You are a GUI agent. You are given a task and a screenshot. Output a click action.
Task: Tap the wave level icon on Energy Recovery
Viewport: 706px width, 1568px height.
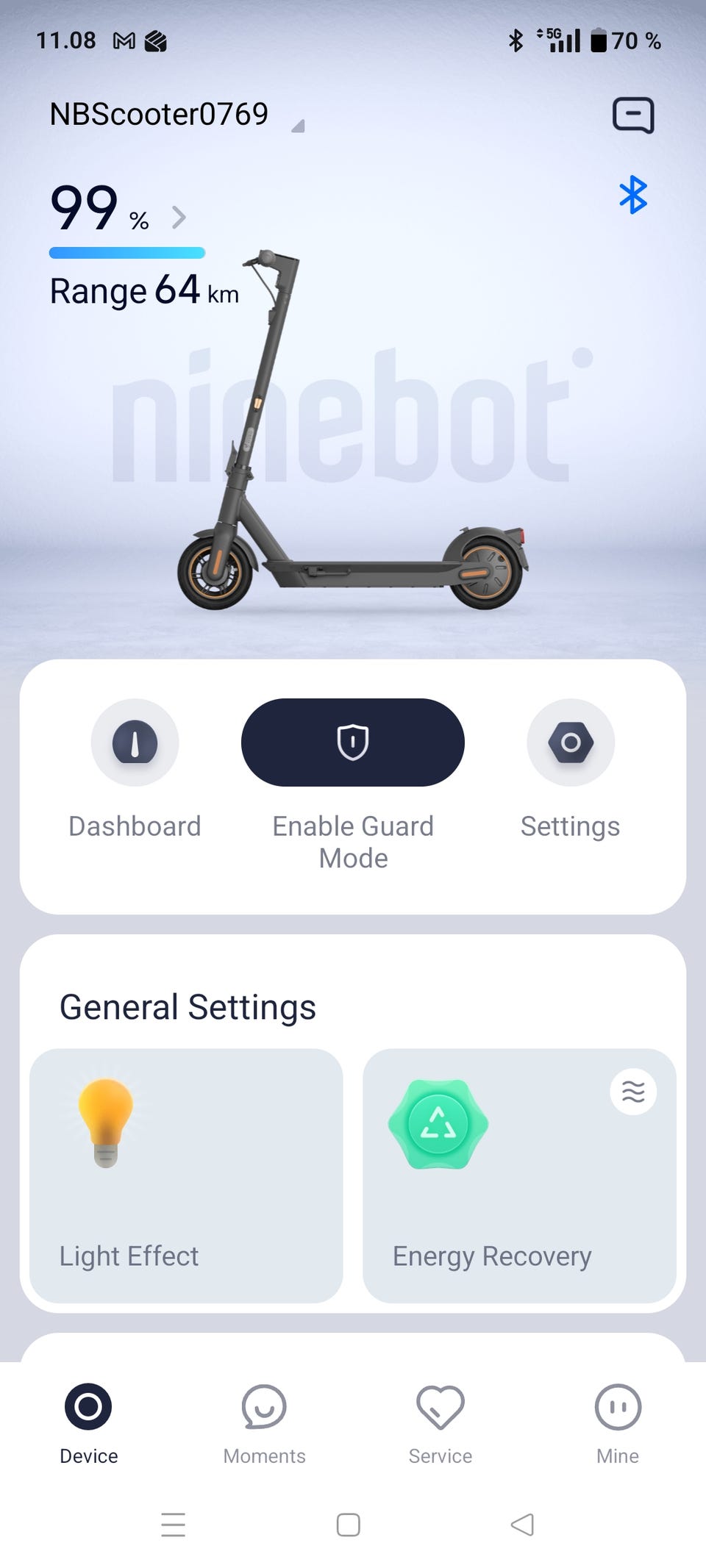point(633,1092)
